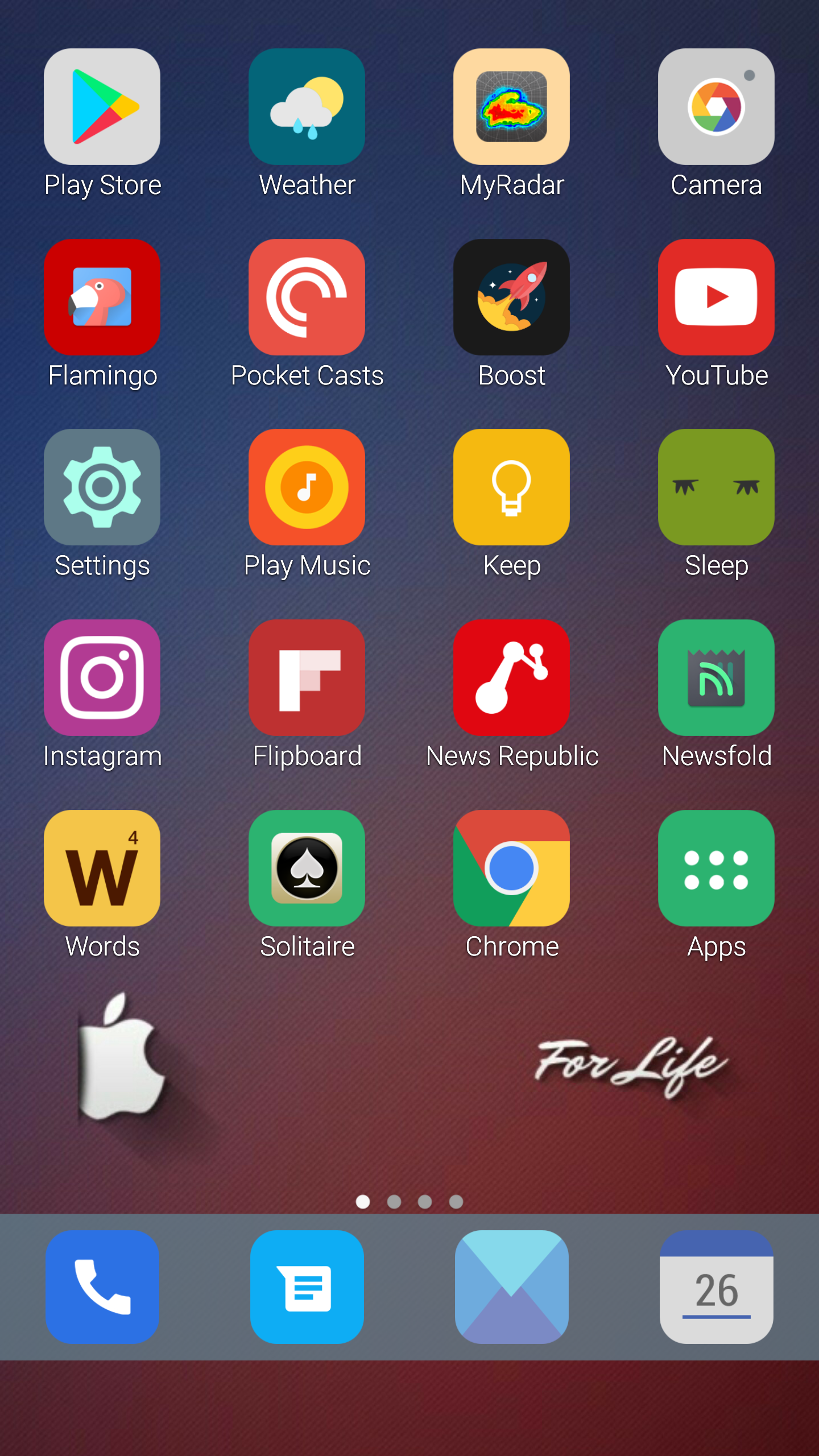The height and width of the screenshot is (1456, 819).
Task: Open the Boost app
Action: 511,297
